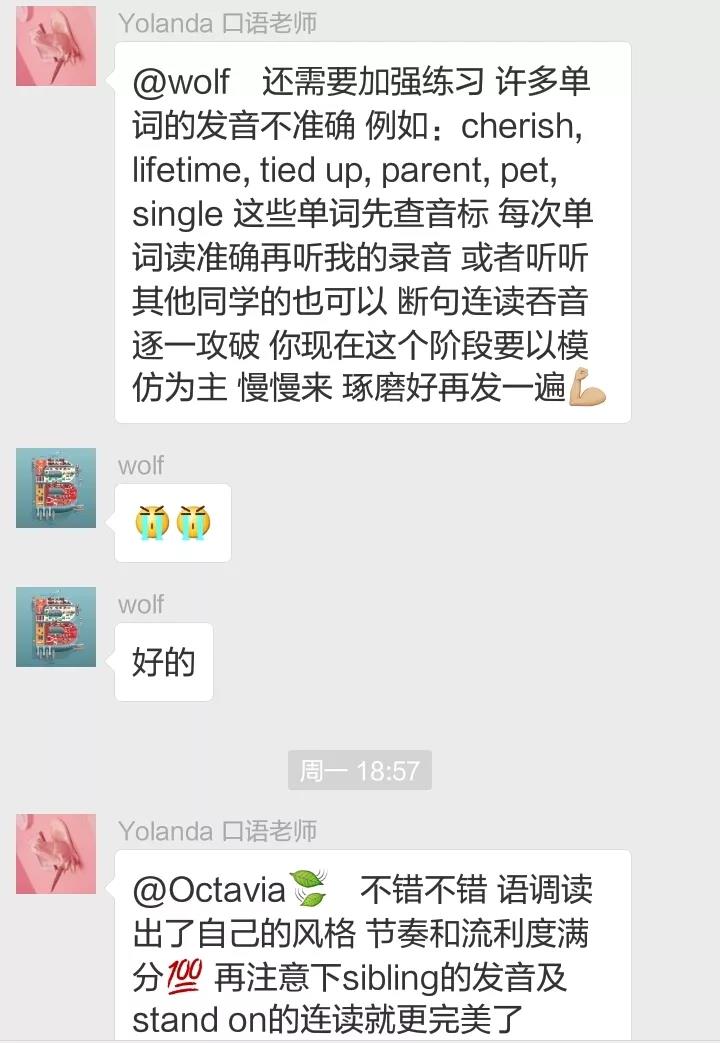The width and height of the screenshot is (720, 1043).
Task: Open Yolanda's avatar beside the @Octavia message
Action: (x=56, y=853)
